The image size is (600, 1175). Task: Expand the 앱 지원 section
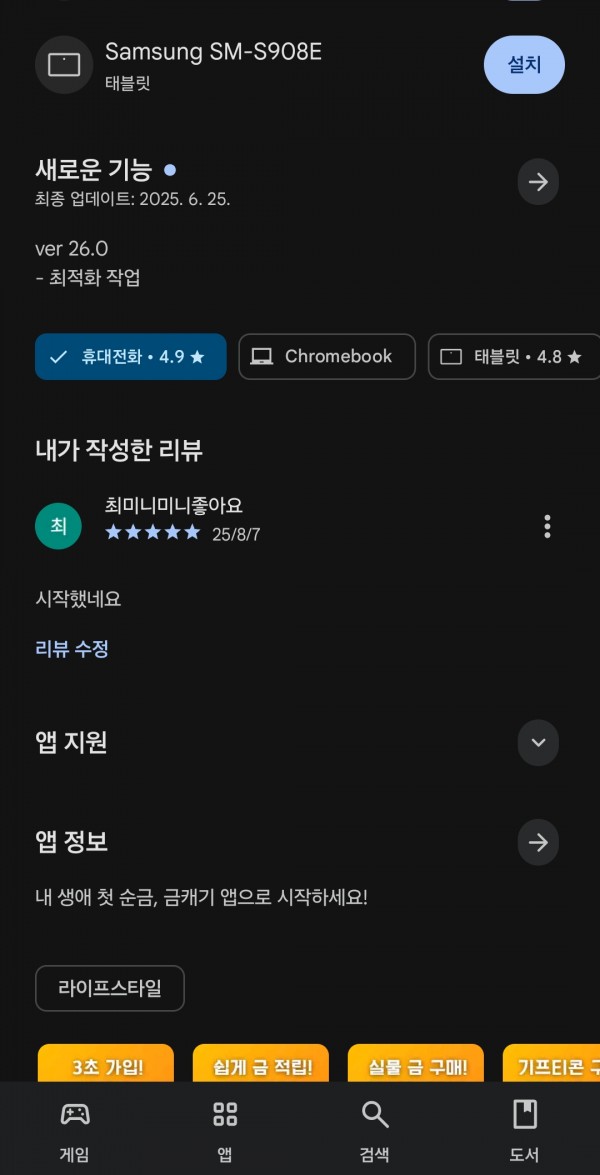click(538, 743)
